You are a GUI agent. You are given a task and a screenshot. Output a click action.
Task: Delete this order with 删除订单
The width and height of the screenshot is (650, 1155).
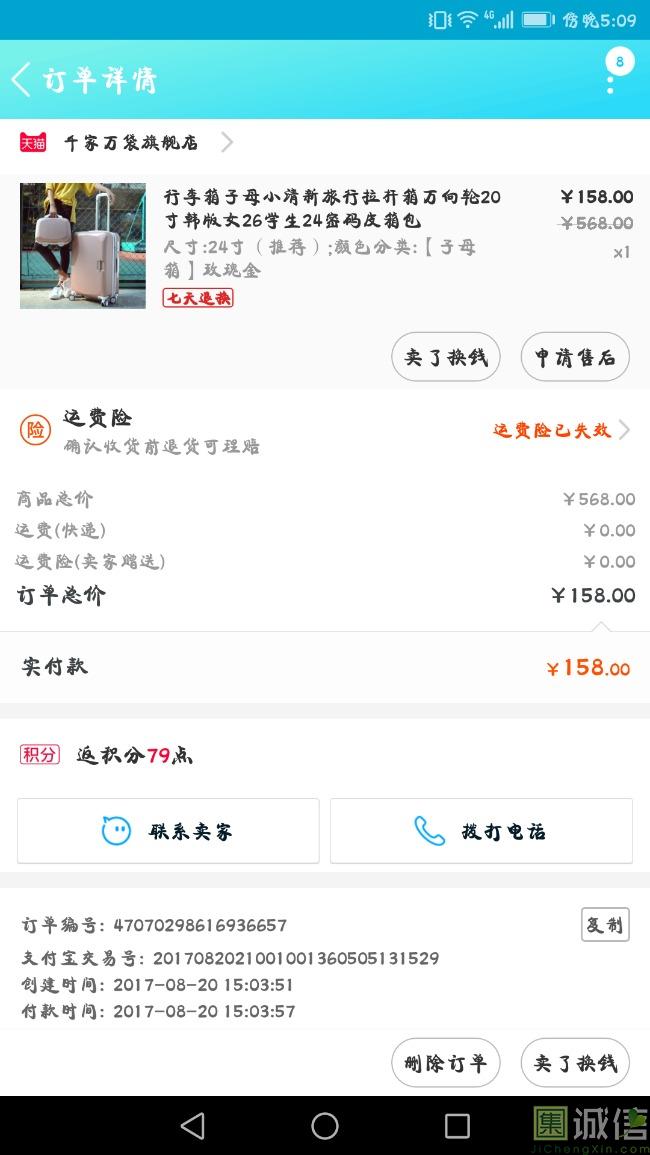point(445,1063)
